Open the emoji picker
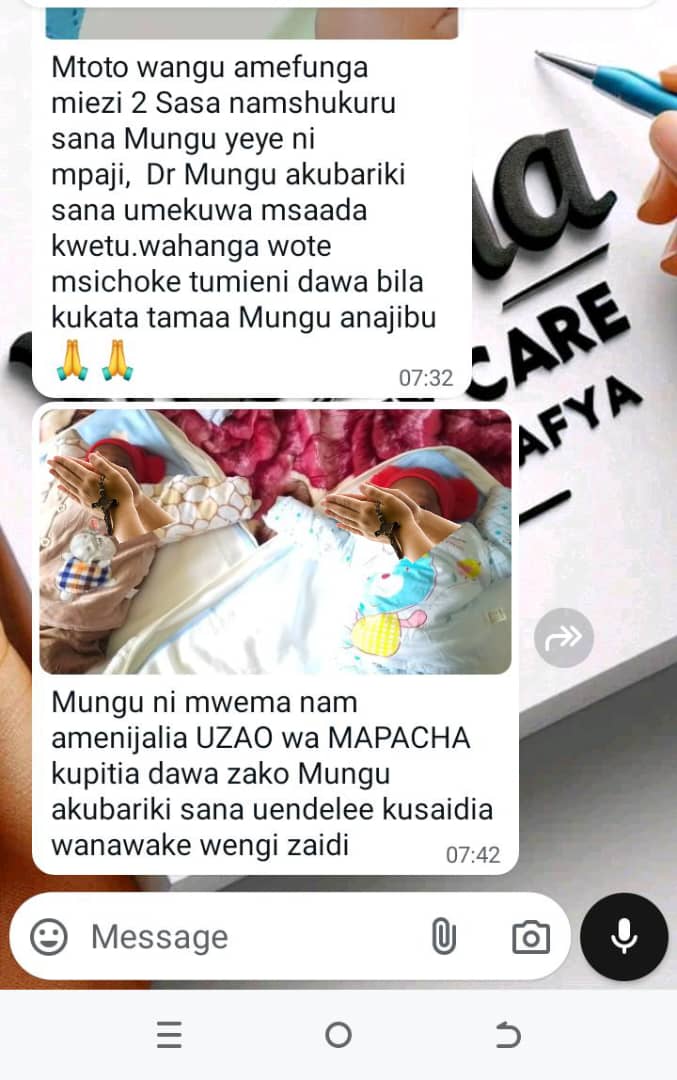 coord(49,937)
